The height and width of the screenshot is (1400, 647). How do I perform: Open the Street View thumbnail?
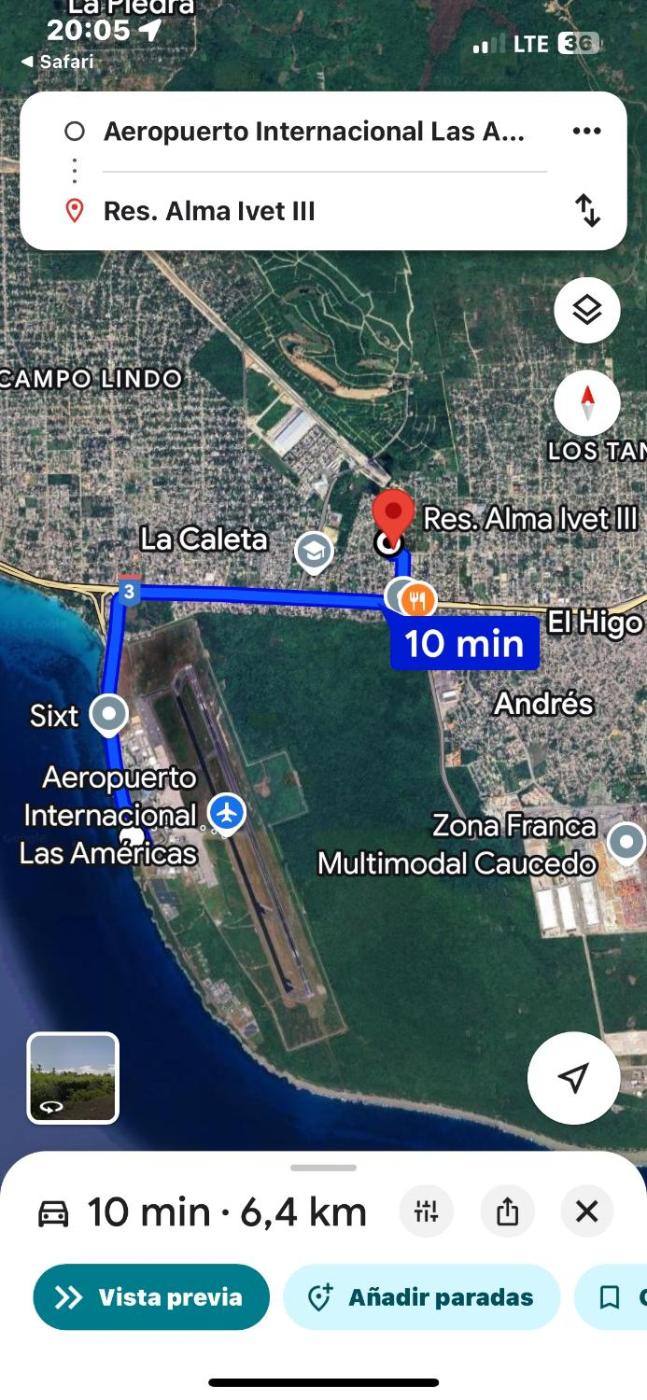pyautogui.click(x=73, y=1077)
